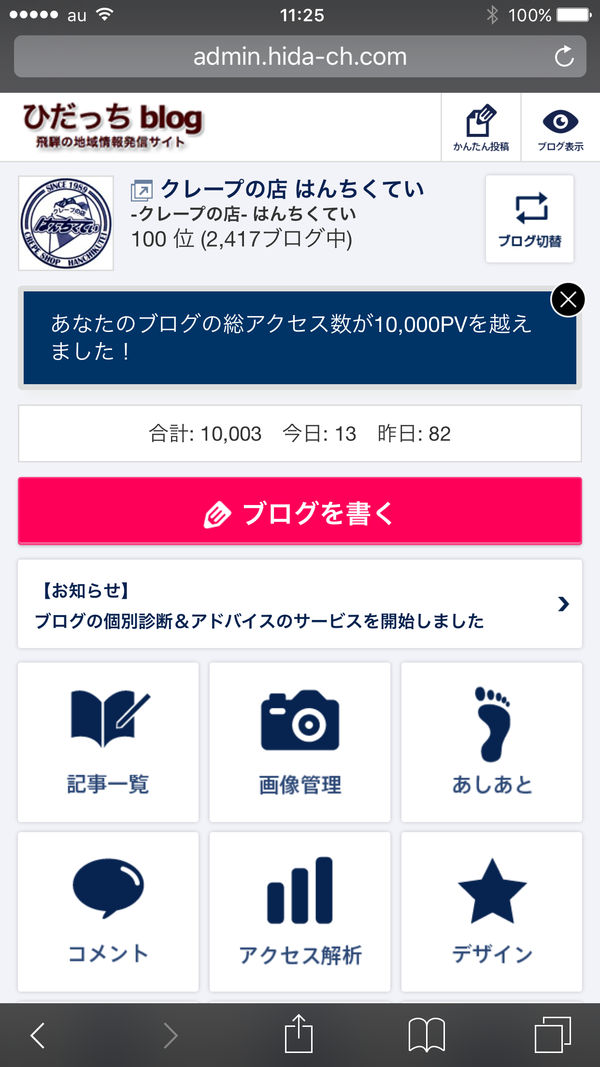Show open Safari tabs

pyautogui.click(x=553, y=1036)
